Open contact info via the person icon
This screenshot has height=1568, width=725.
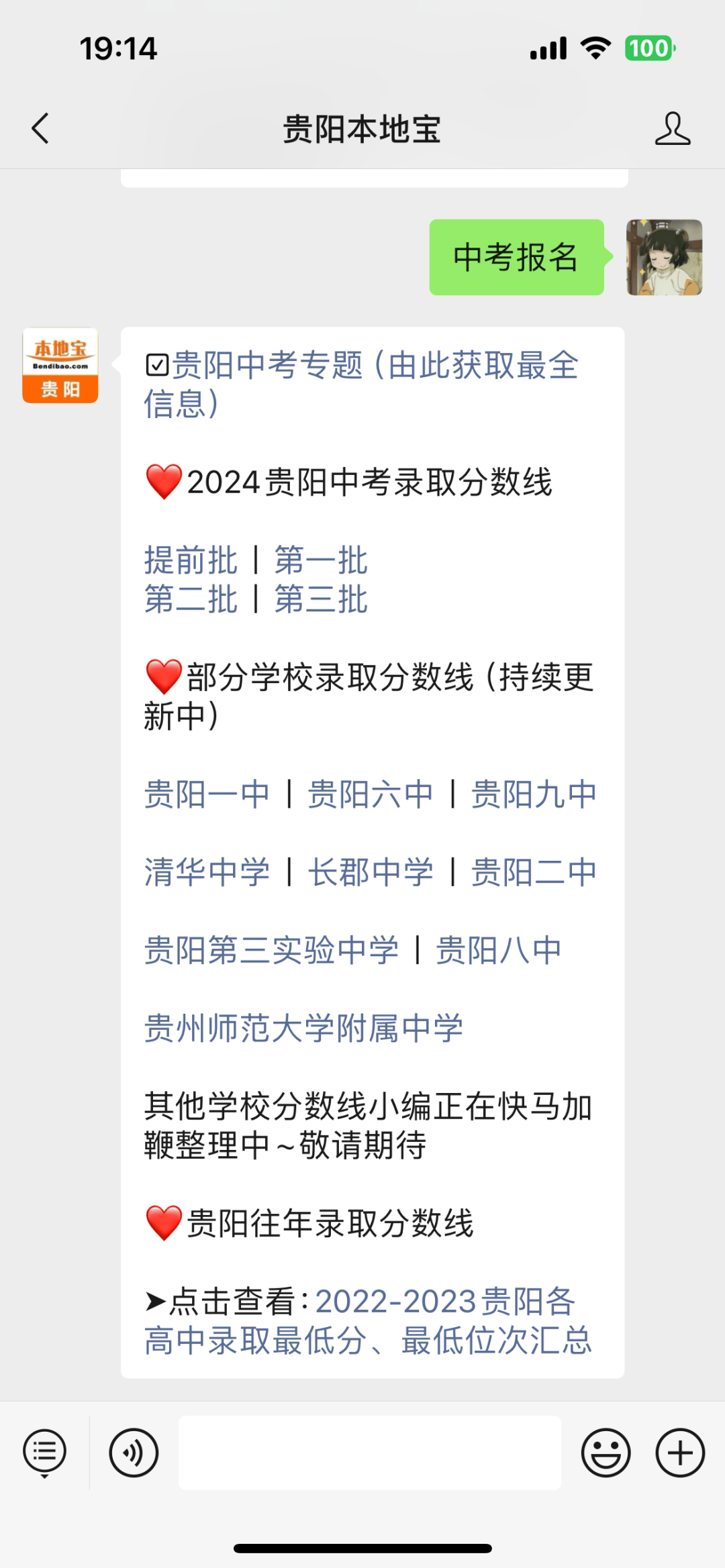[674, 129]
